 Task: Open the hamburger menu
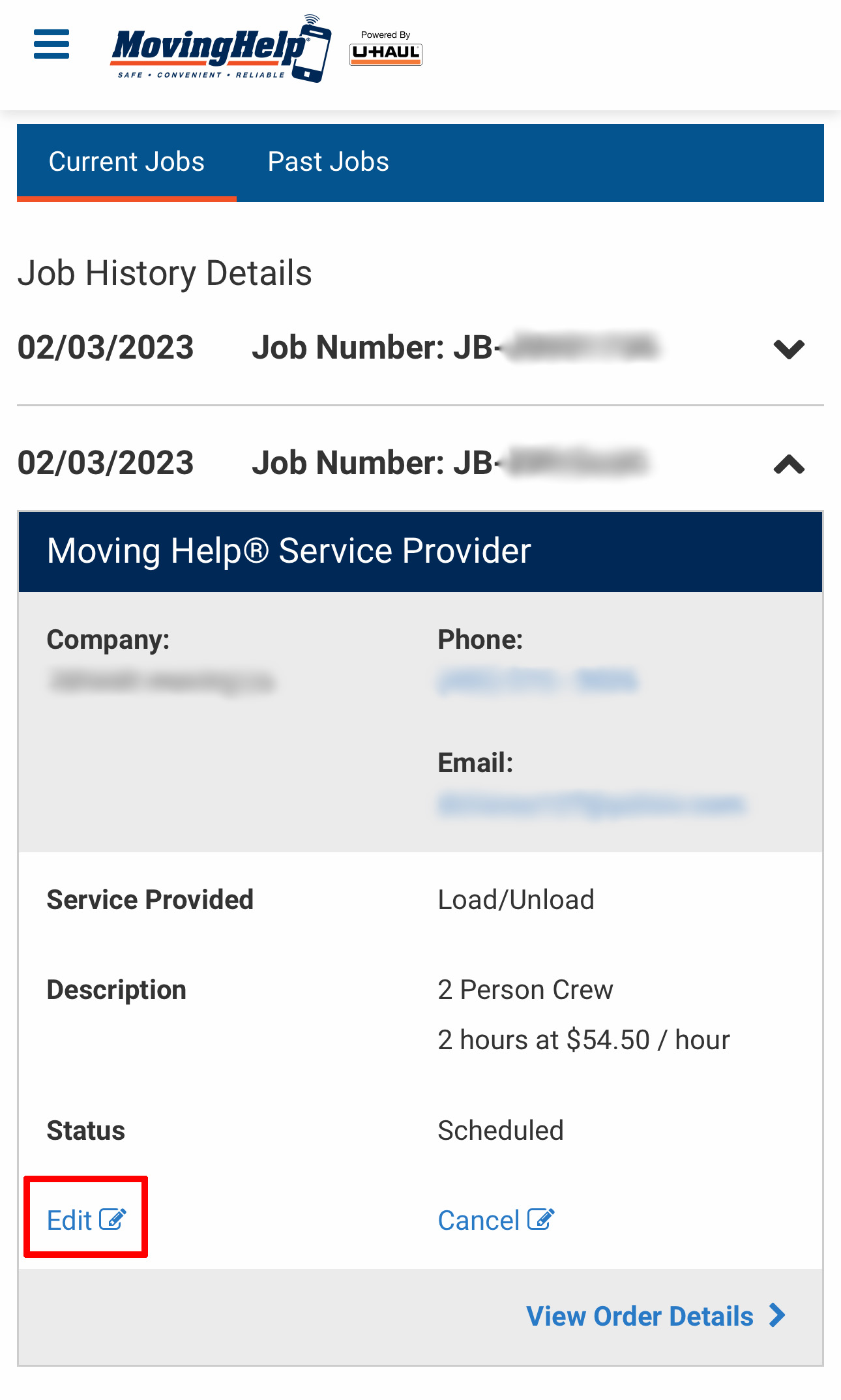coord(52,44)
